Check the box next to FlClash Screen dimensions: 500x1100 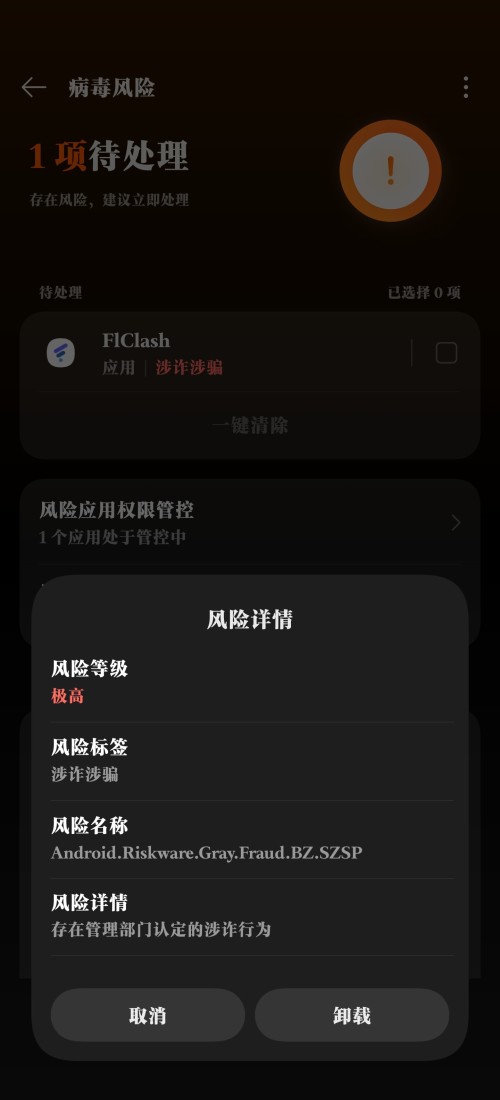[x=447, y=353]
